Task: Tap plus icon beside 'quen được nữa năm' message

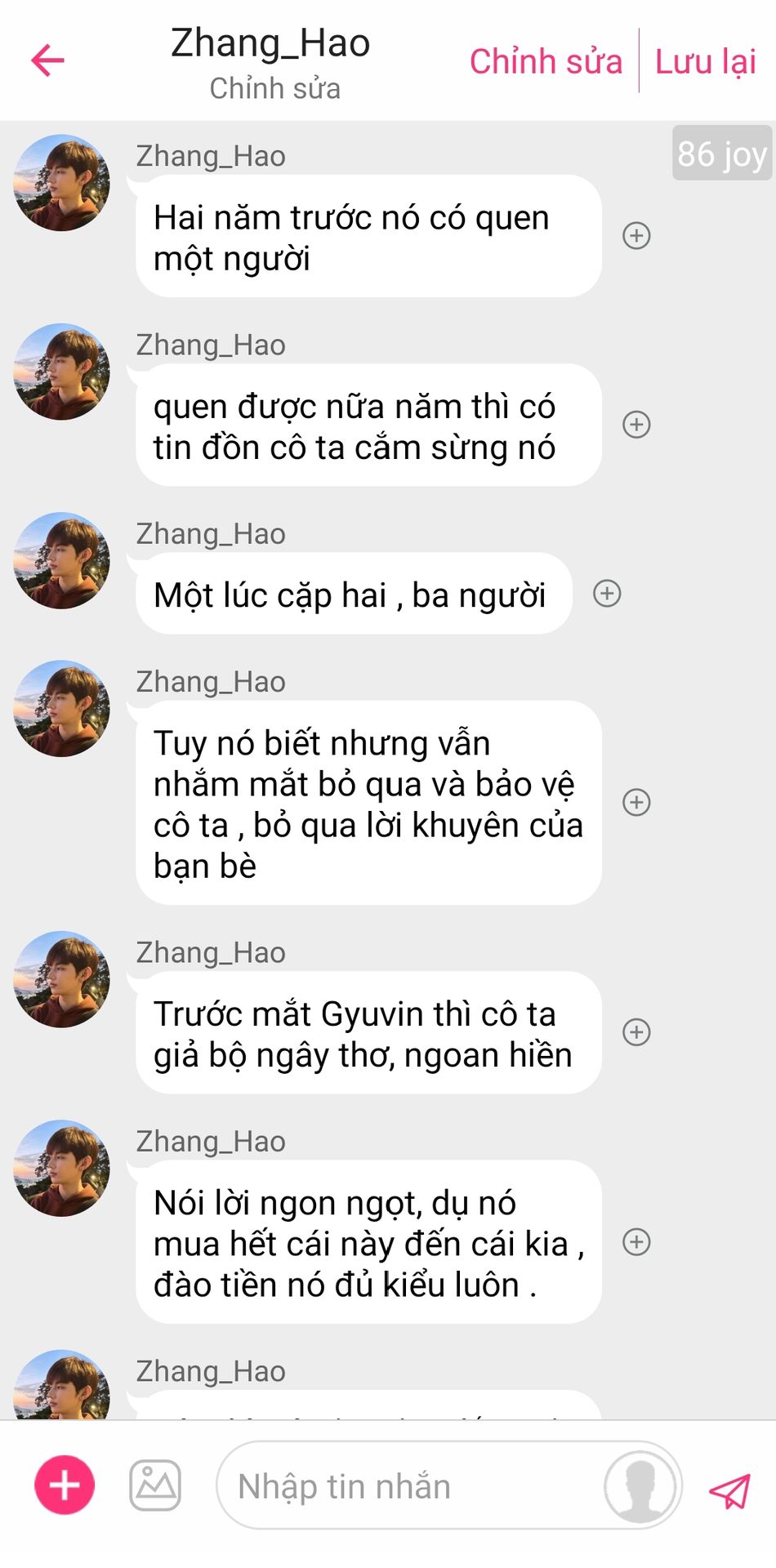Action: point(636,425)
